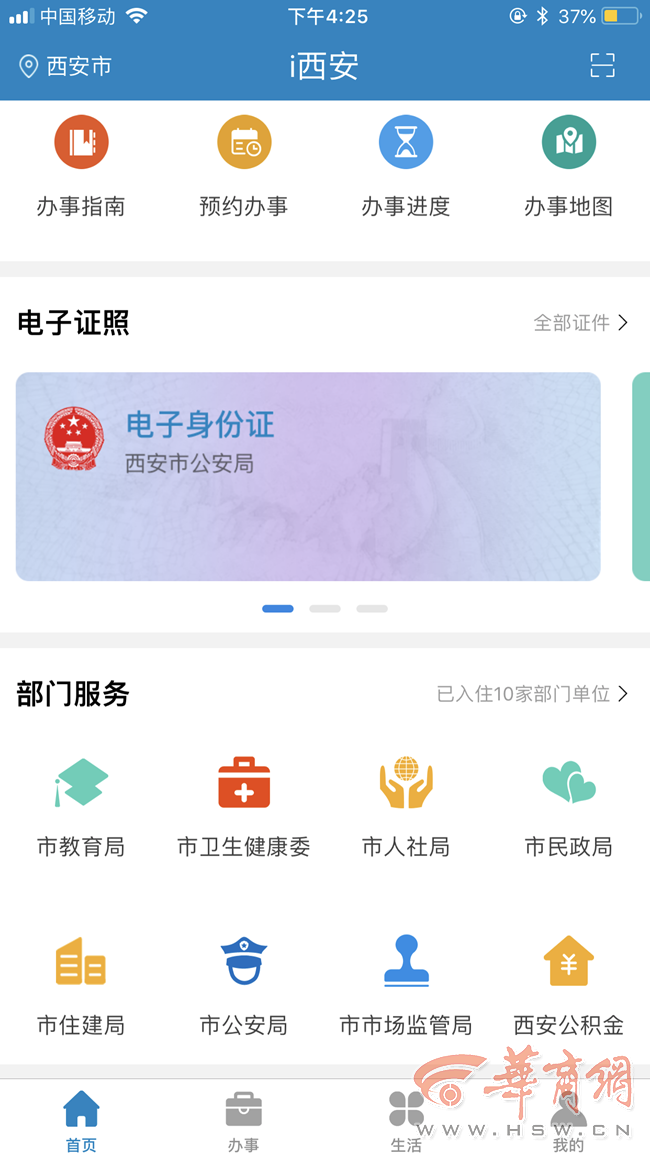Open 市公安局 department services
Screen dimensions: 650x1156
(x=244, y=985)
